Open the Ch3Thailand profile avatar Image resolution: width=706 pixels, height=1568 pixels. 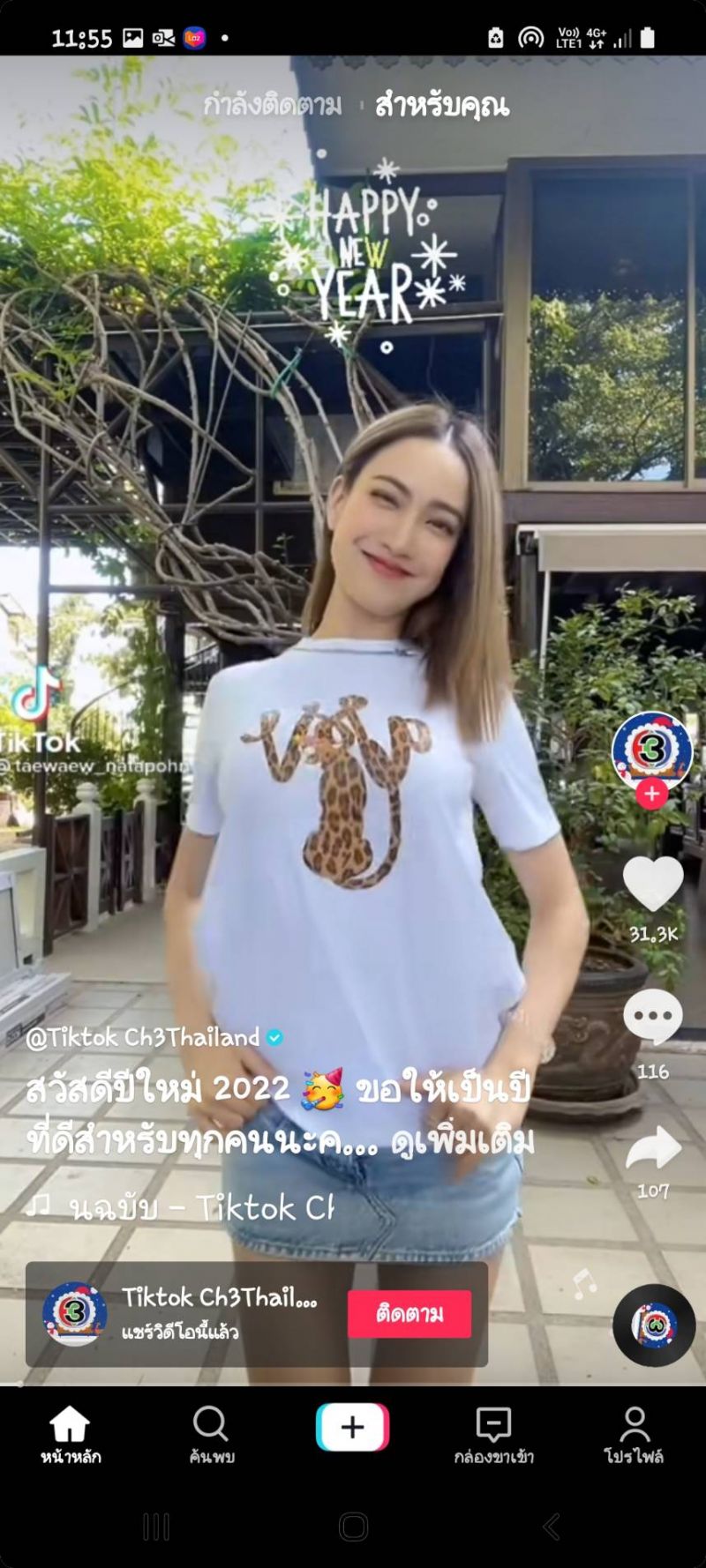[651, 750]
